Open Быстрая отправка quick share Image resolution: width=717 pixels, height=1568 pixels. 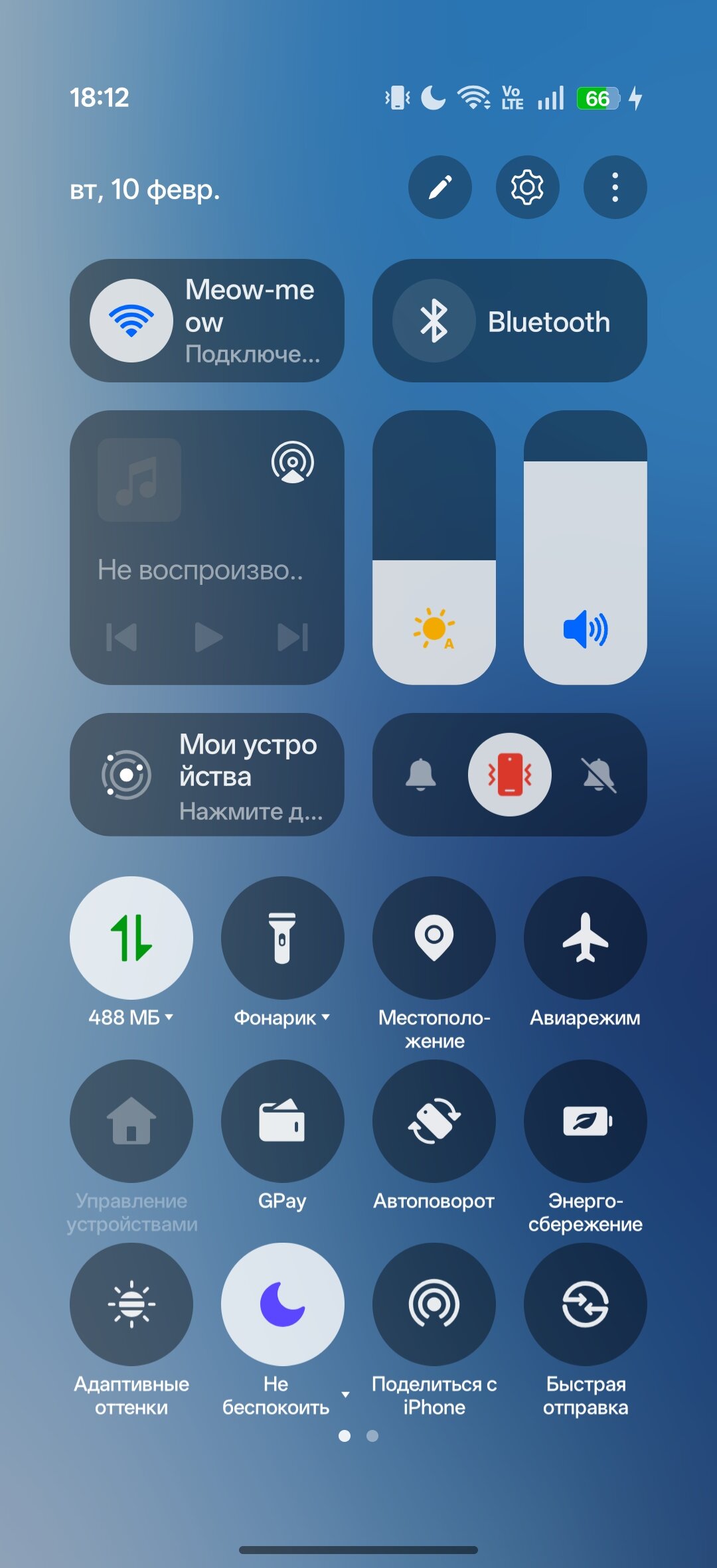click(x=585, y=1304)
